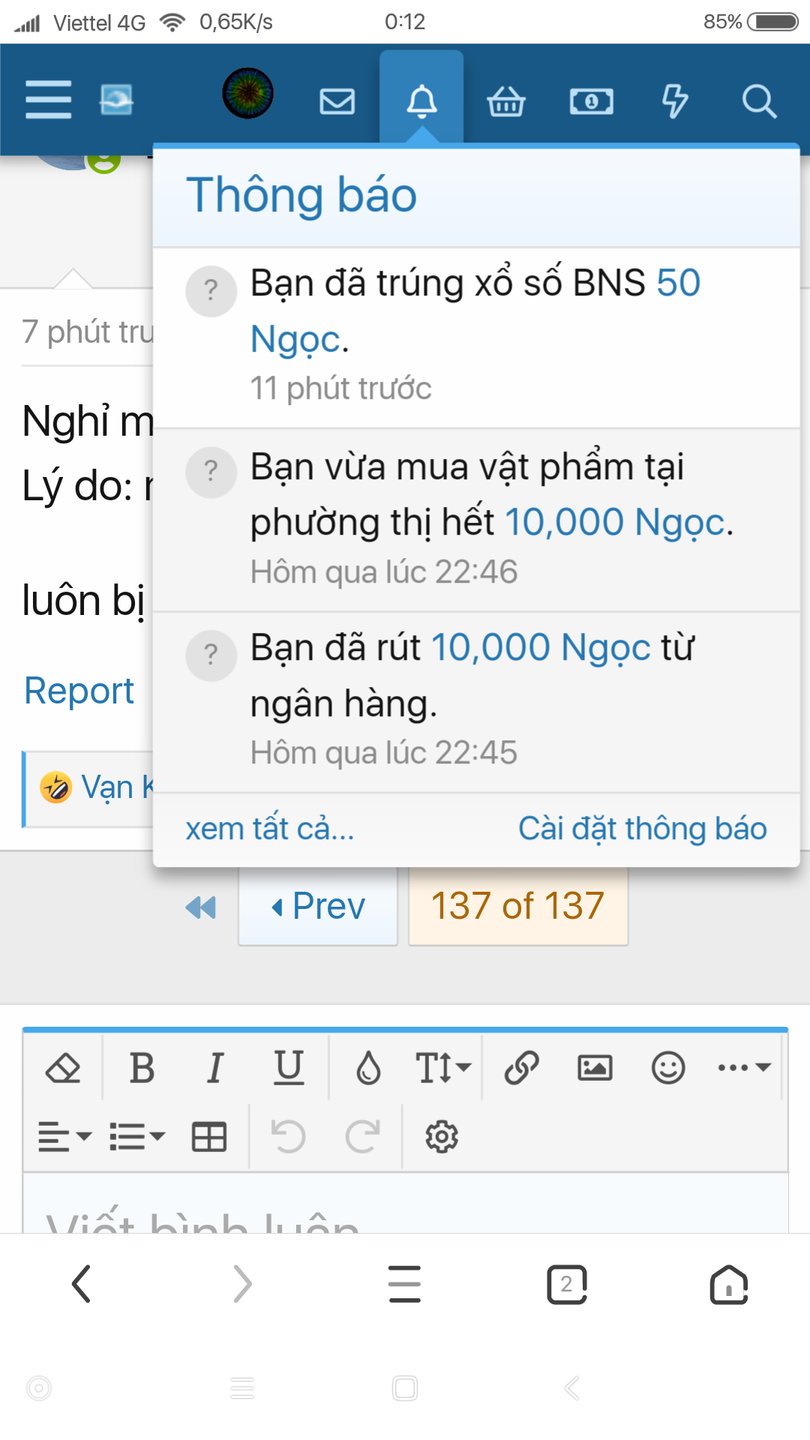Viewport: 810px width, 1440px height.
Task: Open the smiley emoji picker
Action: click(668, 1069)
